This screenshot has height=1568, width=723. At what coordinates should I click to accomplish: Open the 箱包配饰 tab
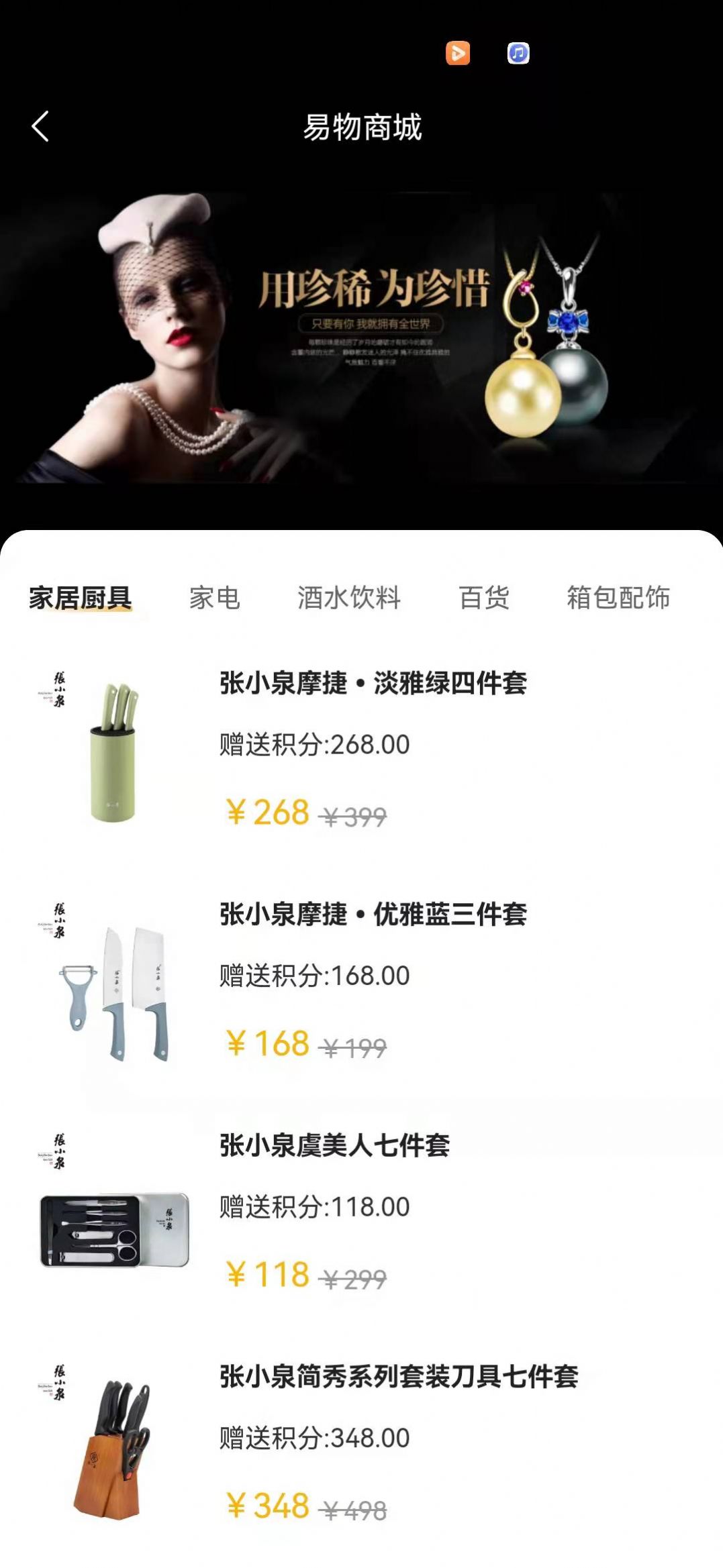(x=618, y=598)
